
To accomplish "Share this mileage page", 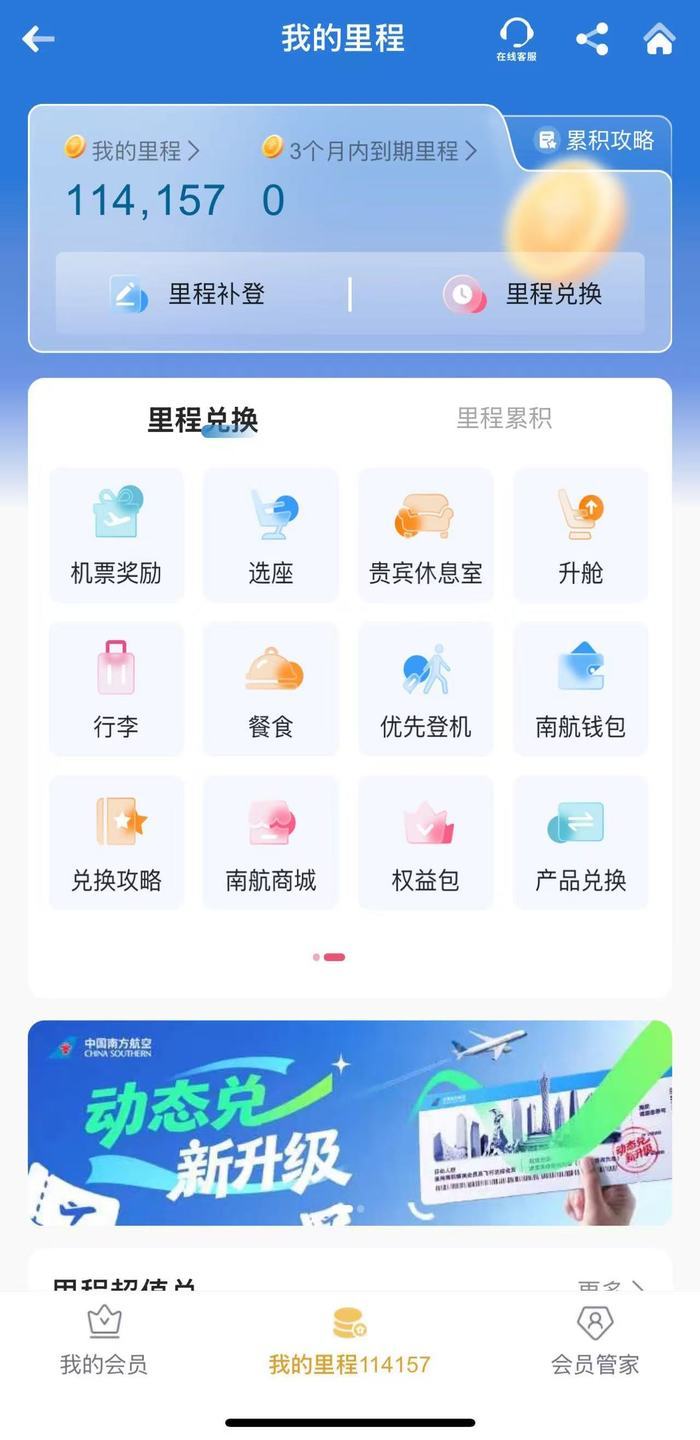I will click(x=592, y=39).
